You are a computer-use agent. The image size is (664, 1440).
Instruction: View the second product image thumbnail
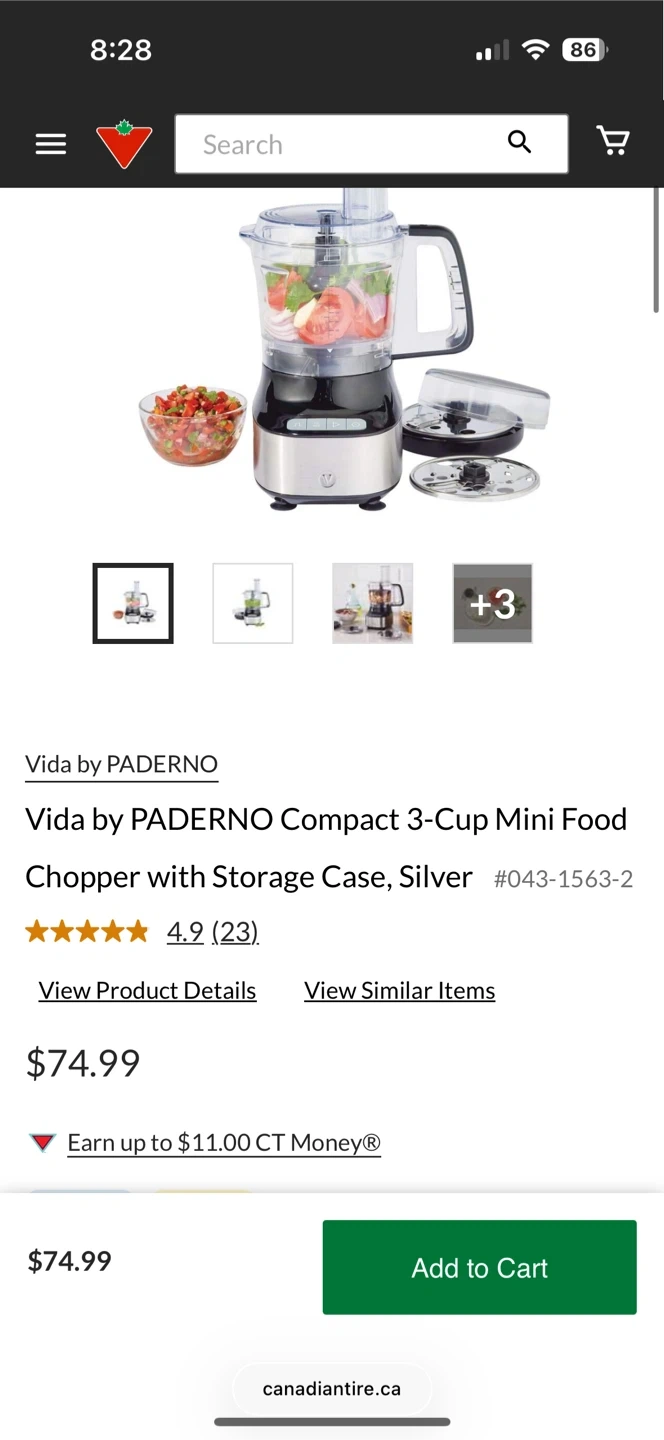pyautogui.click(x=253, y=603)
